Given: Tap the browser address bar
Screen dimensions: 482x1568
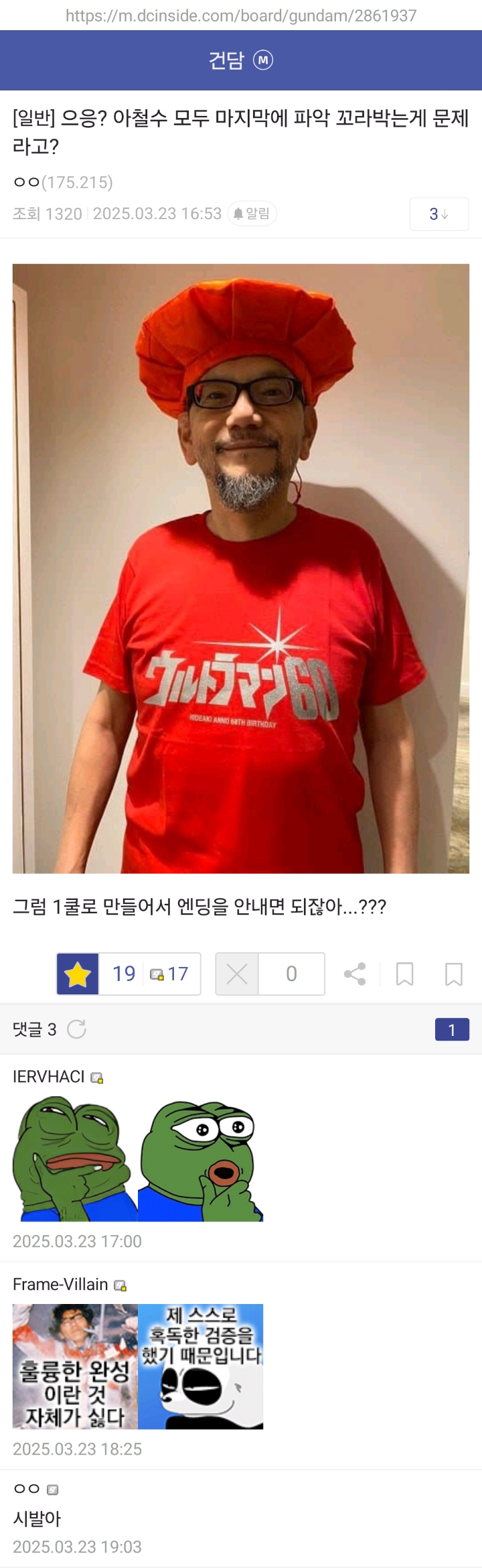Looking at the screenshot, I should (241, 15).
